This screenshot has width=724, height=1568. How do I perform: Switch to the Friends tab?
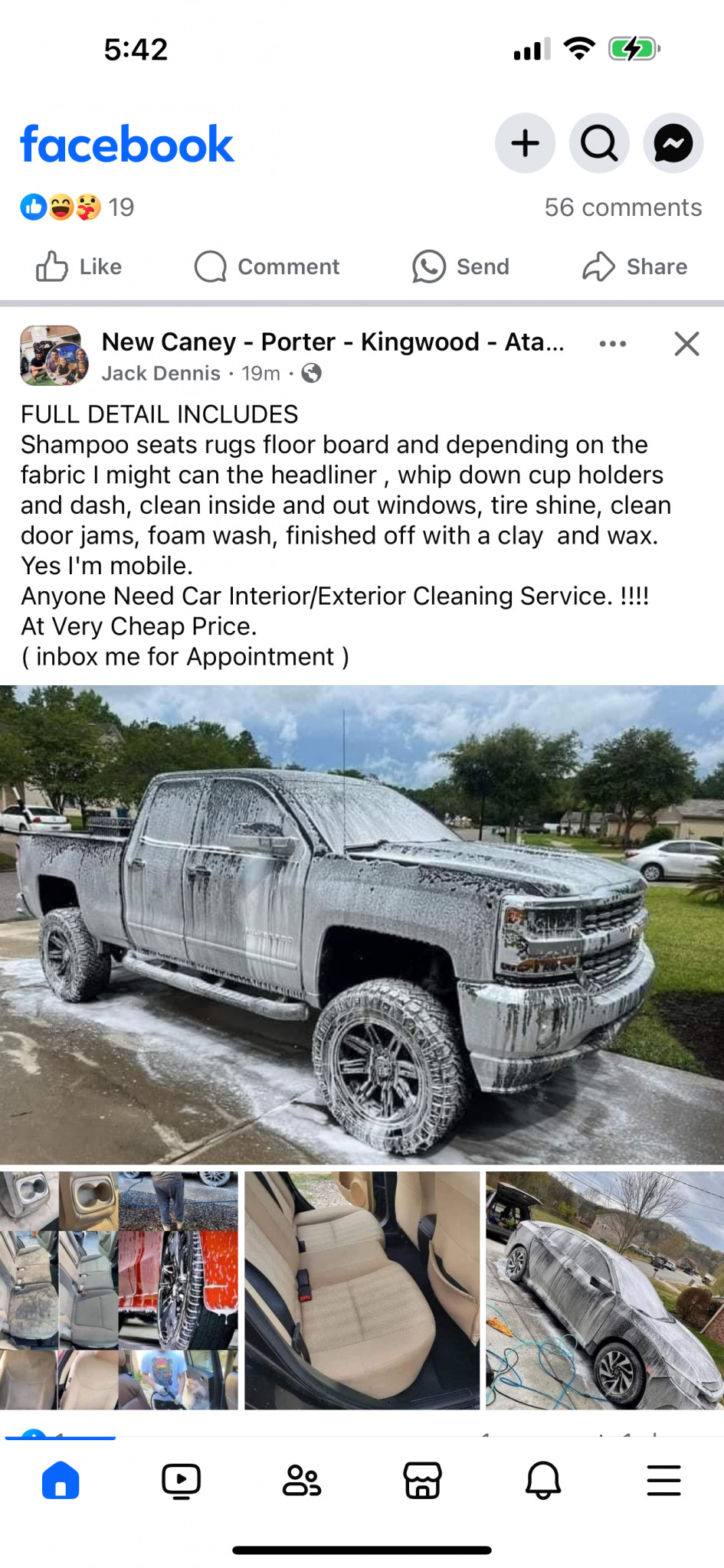(x=302, y=1480)
